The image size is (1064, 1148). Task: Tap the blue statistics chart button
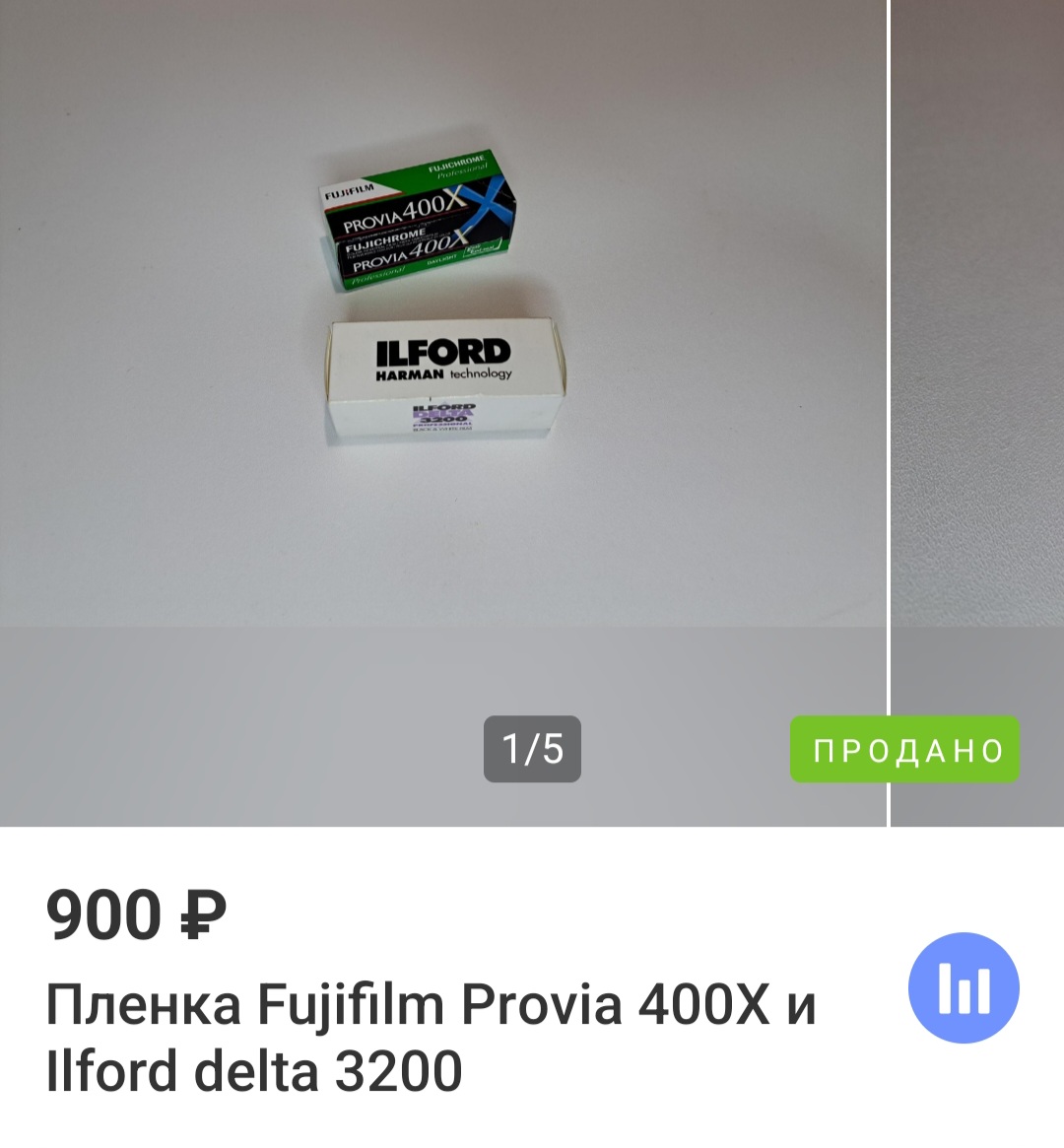click(963, 987)
